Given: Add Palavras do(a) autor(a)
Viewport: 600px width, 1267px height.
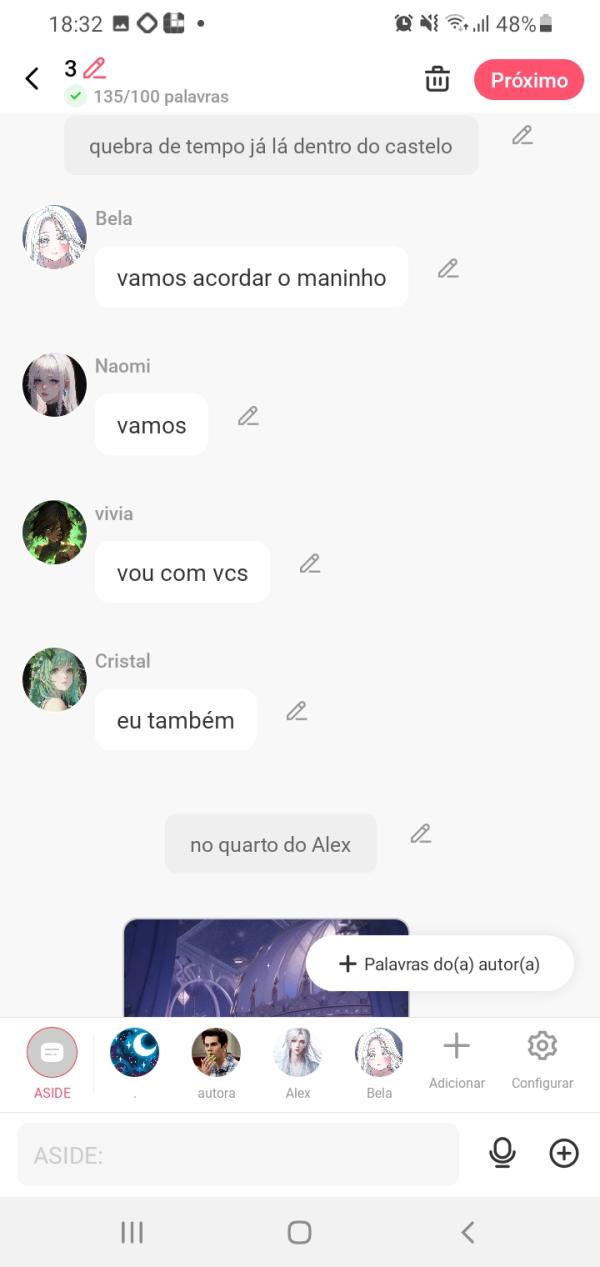Looking at the screenshot, I should [440, 964].
